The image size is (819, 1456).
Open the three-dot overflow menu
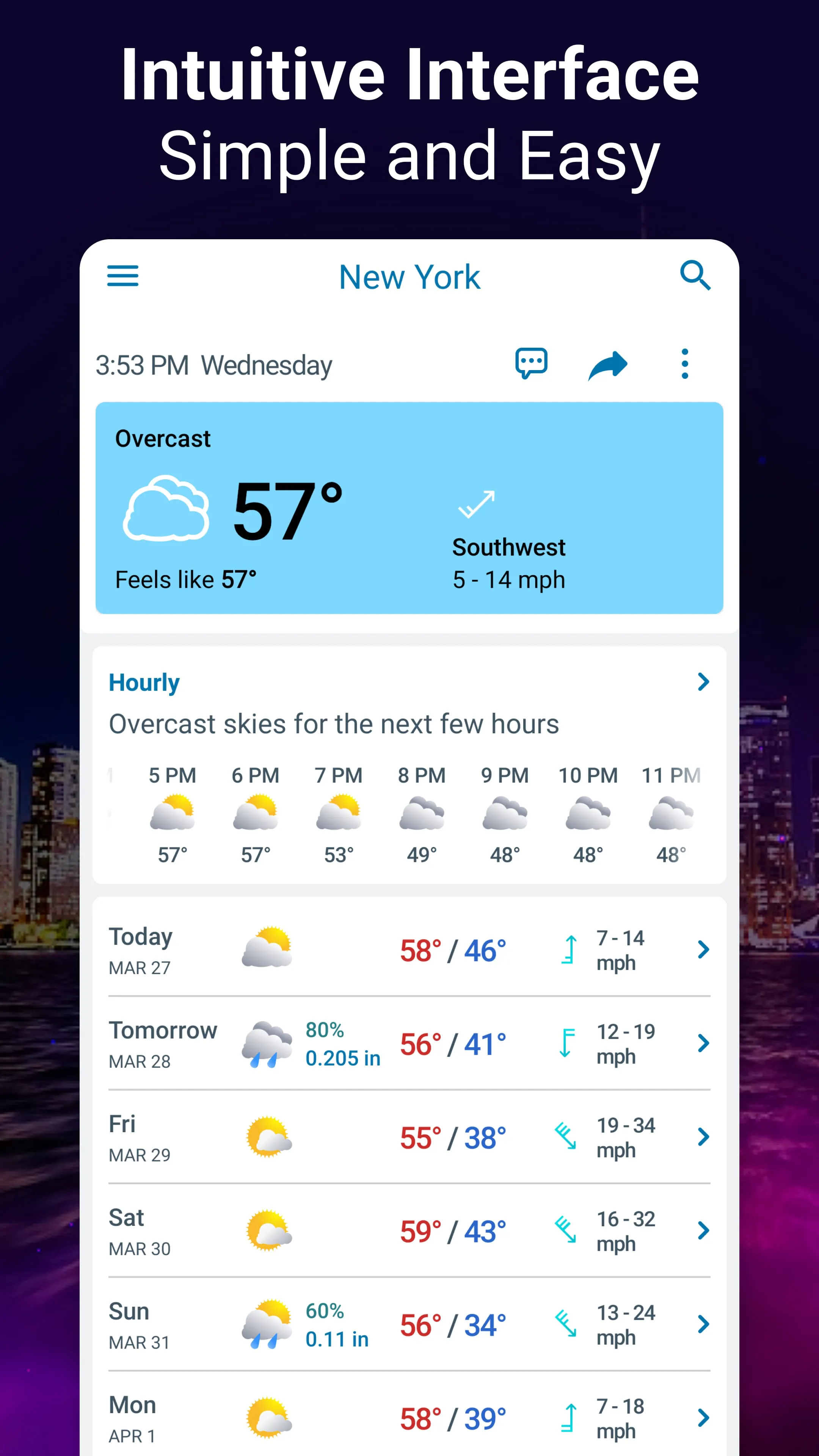(x=684, y=364)
